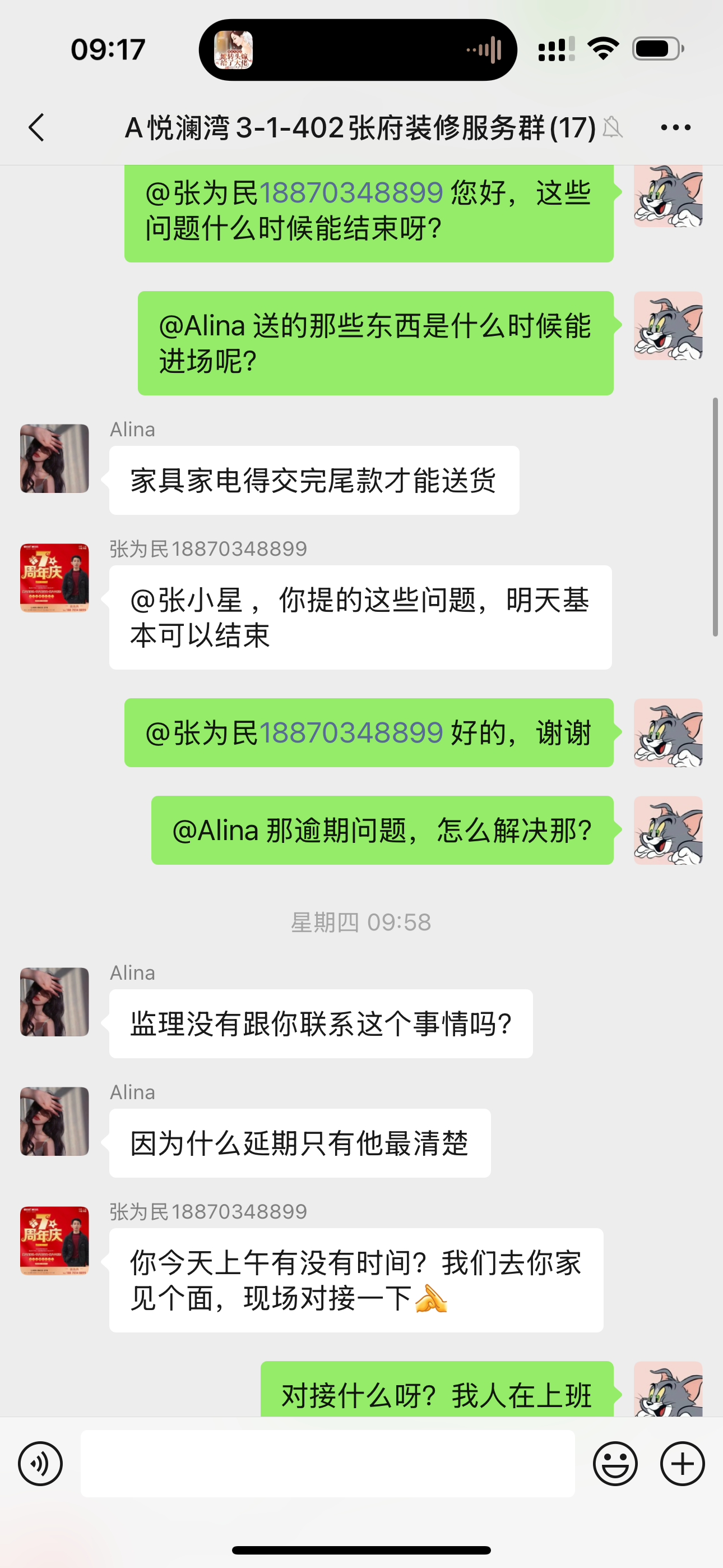Open the emoji sticker panel

pos(615,1463)
